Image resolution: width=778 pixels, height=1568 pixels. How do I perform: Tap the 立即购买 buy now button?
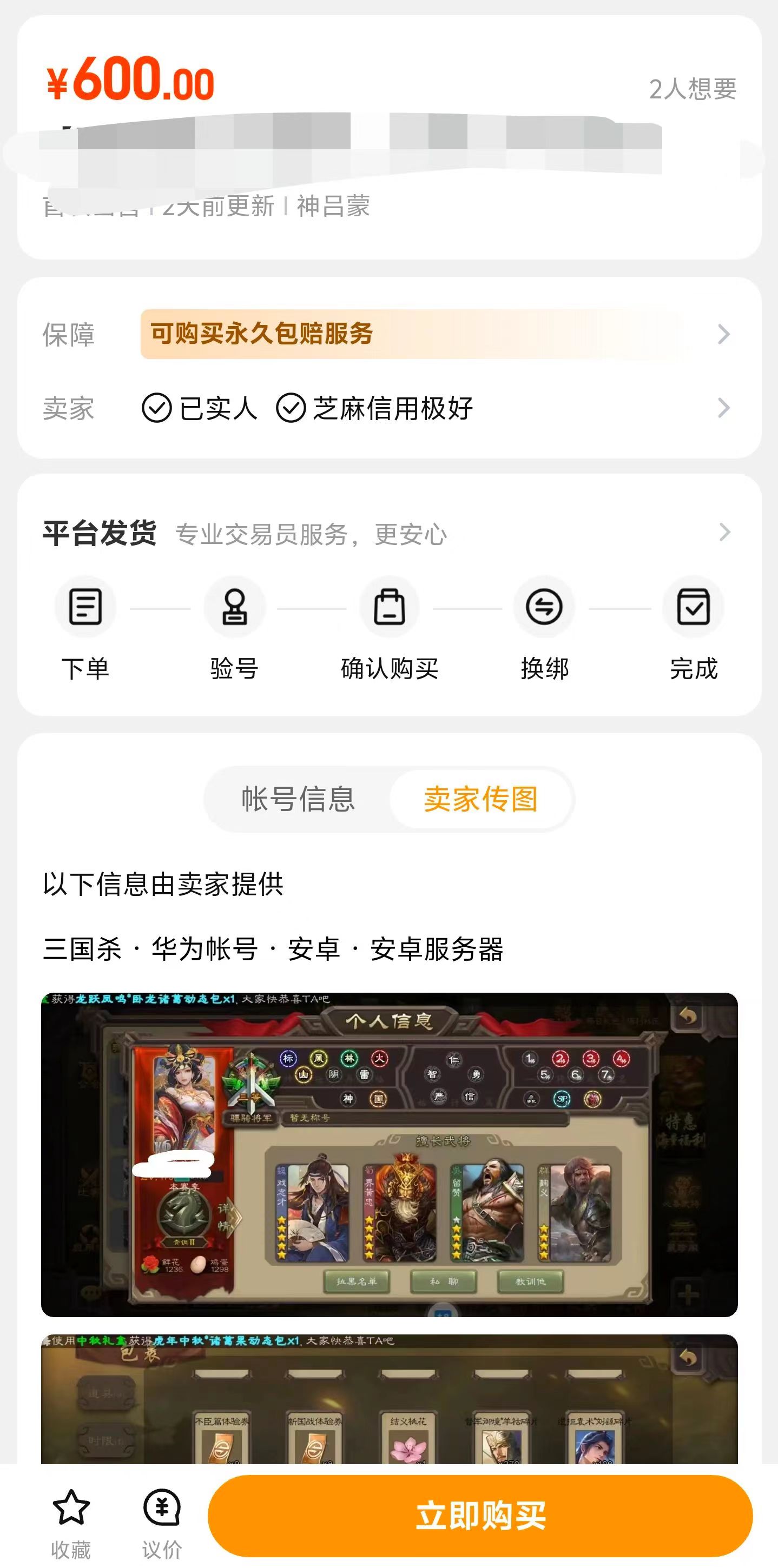[x=479, y=1515]
